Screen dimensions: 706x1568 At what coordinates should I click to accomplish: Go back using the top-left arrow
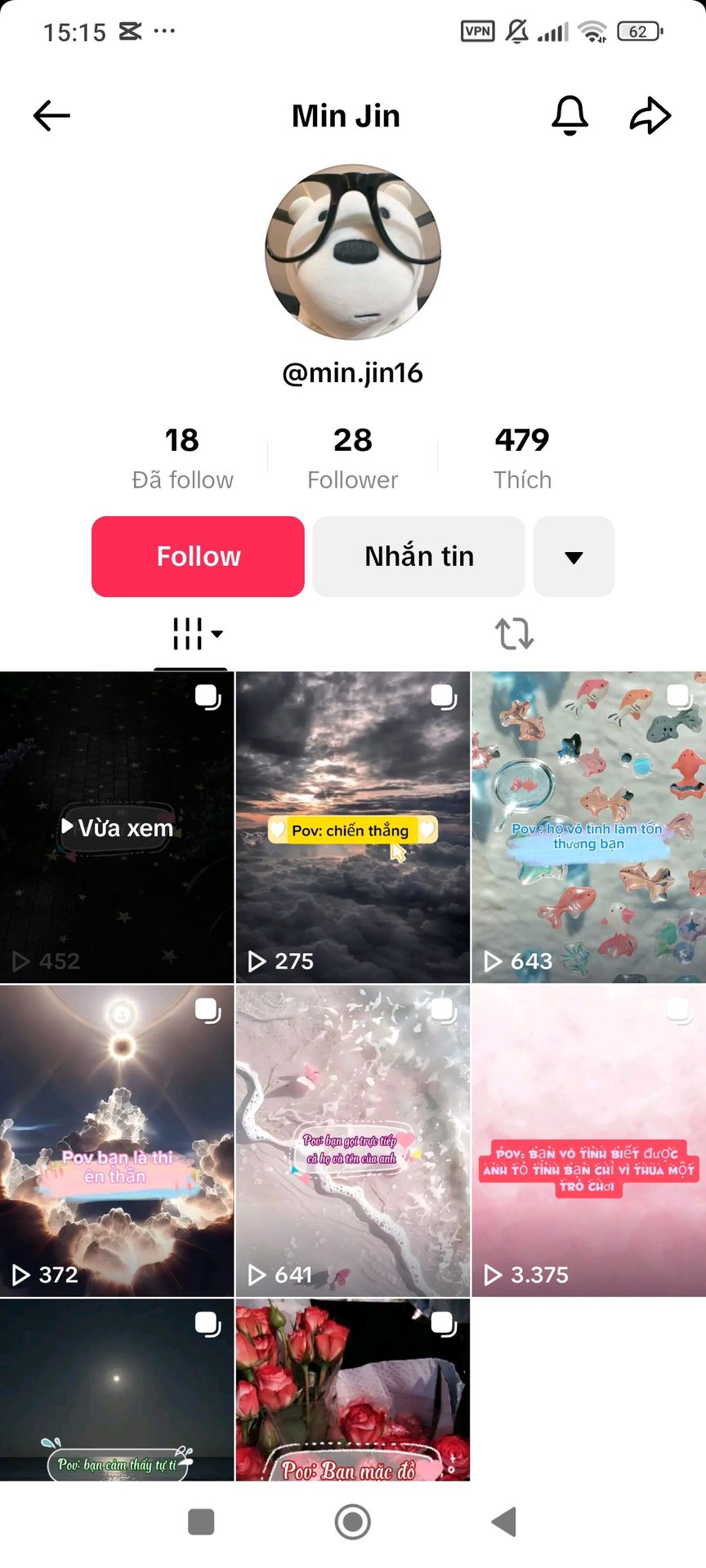pos(51,116)
